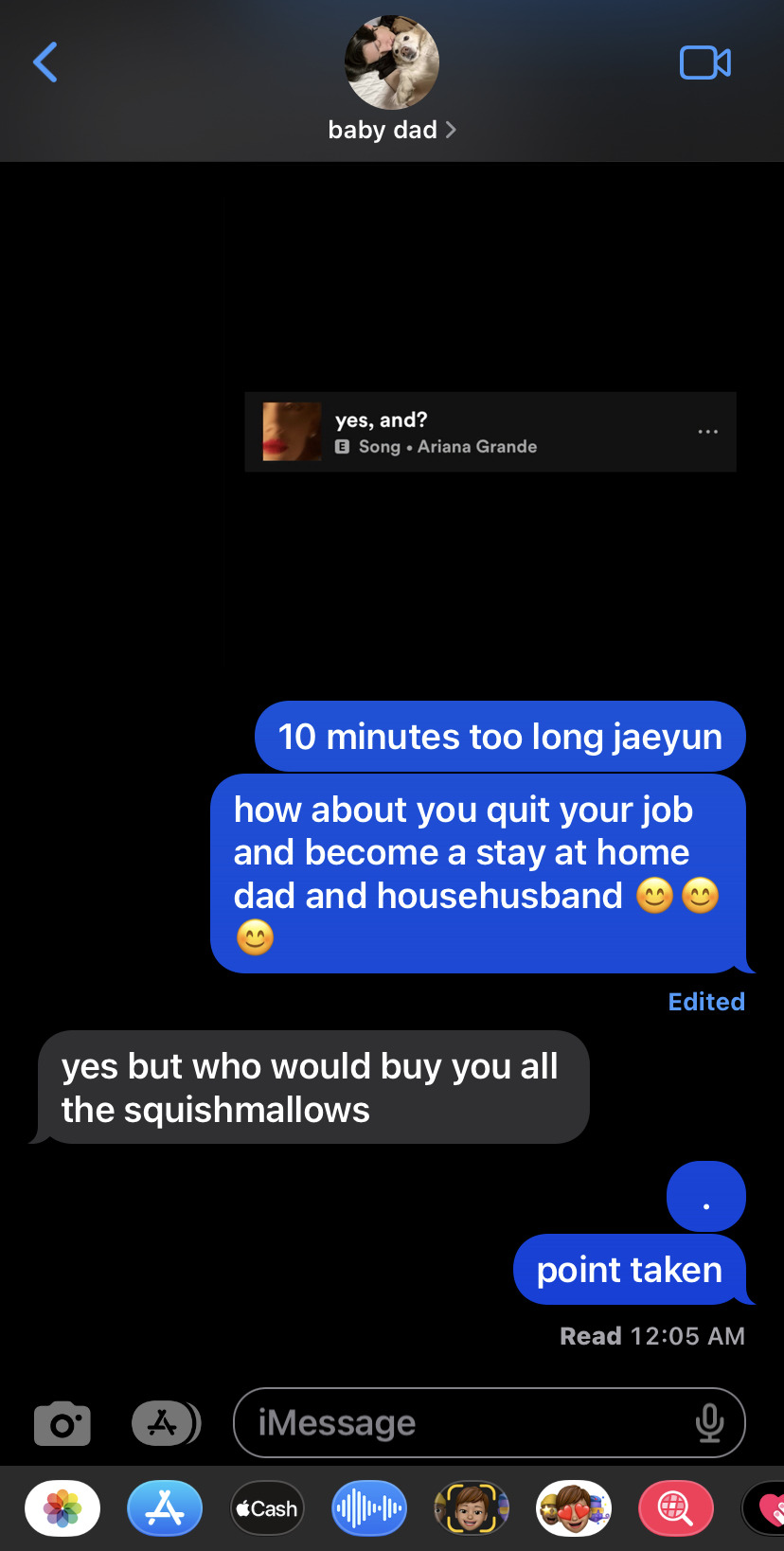
Task: Open the audio messages waveform app
Action: pos(369,1508)
